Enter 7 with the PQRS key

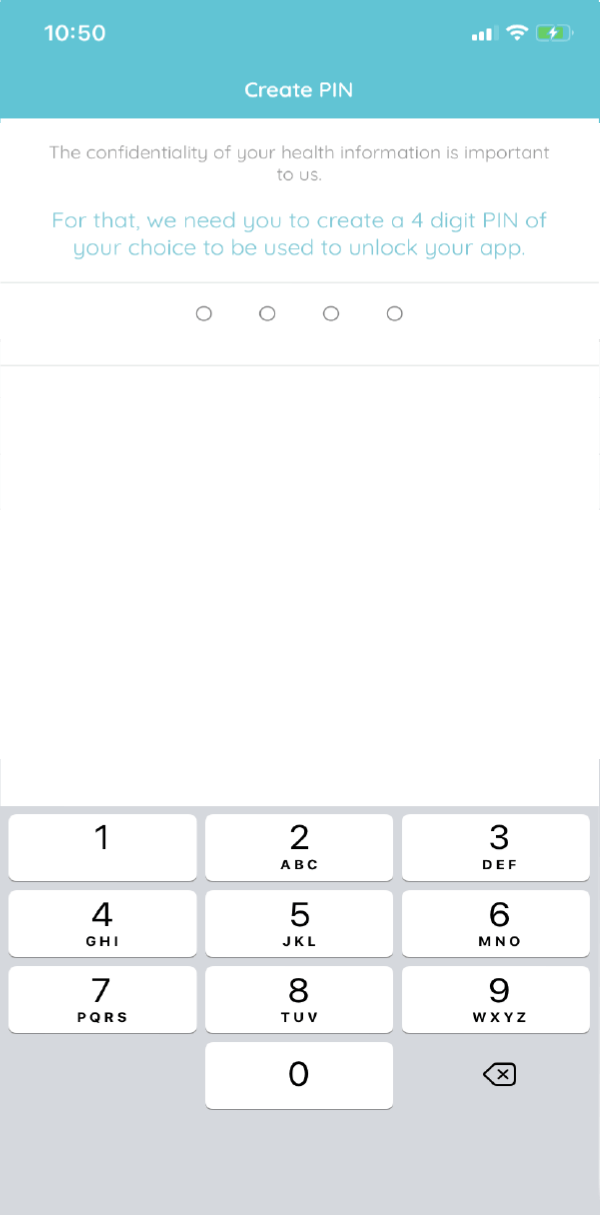[102, 999]
